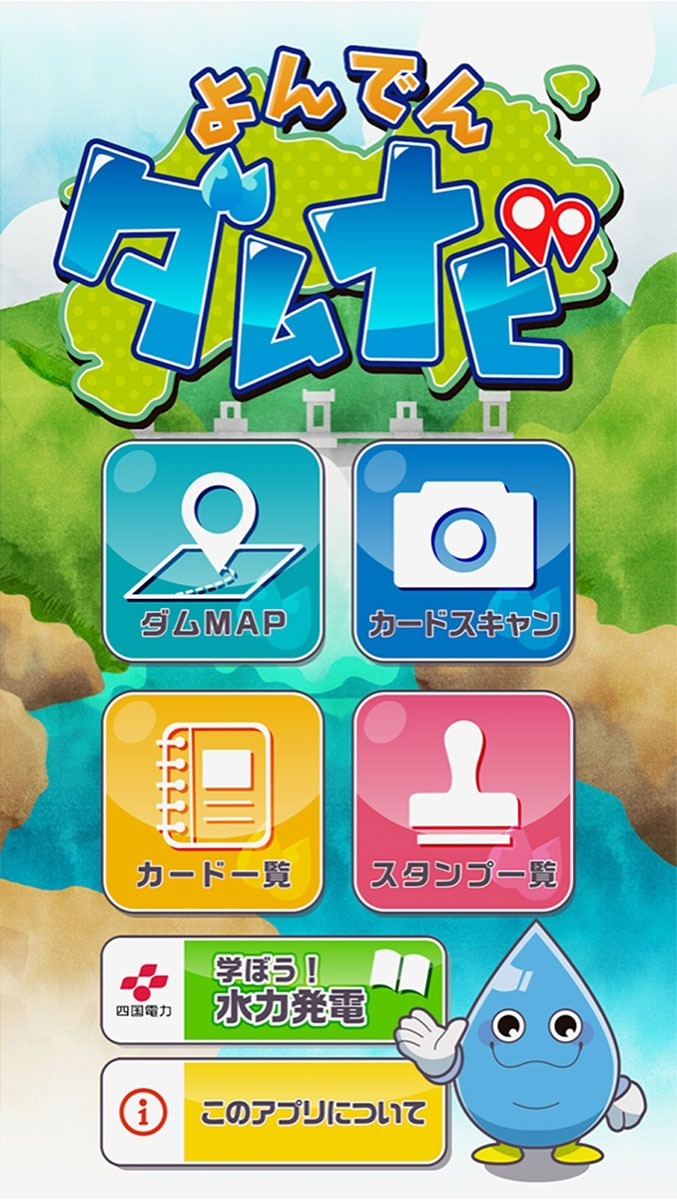The height and width of the screenshot is (1200, 677).
Task: Launch カードスキャン camera scanner
Action: click(464, 551)
